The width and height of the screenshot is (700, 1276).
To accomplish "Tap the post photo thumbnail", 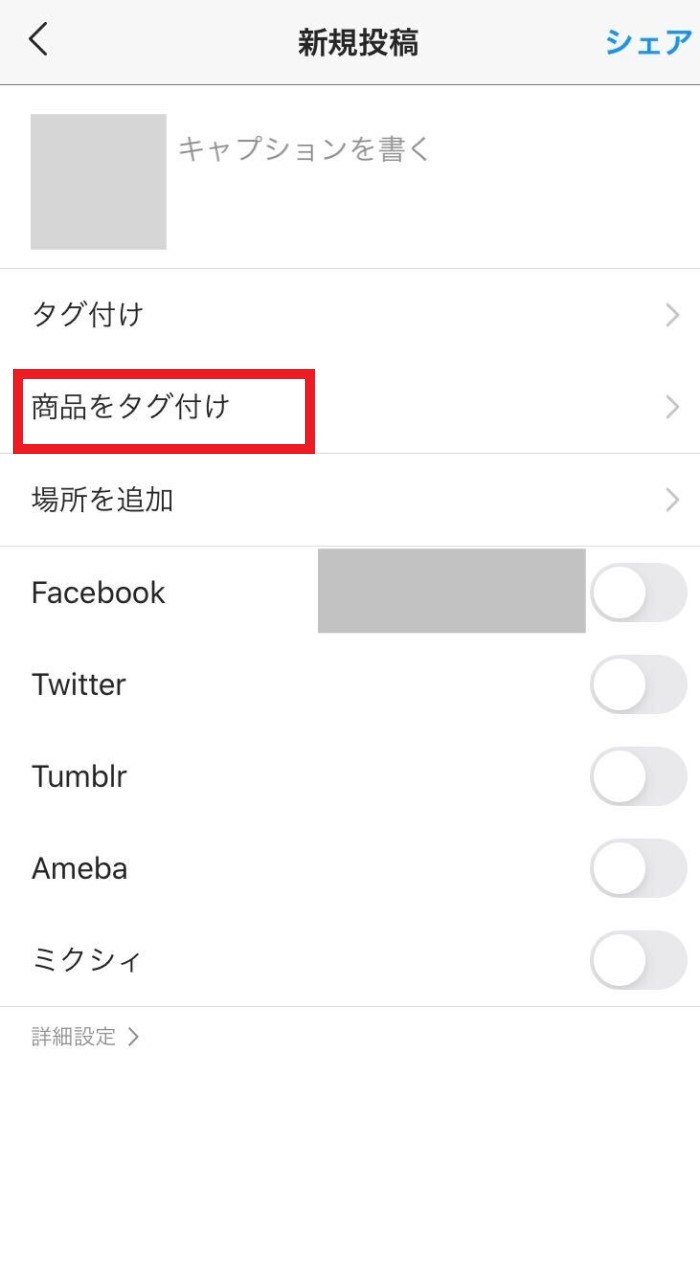I will 98,182.
